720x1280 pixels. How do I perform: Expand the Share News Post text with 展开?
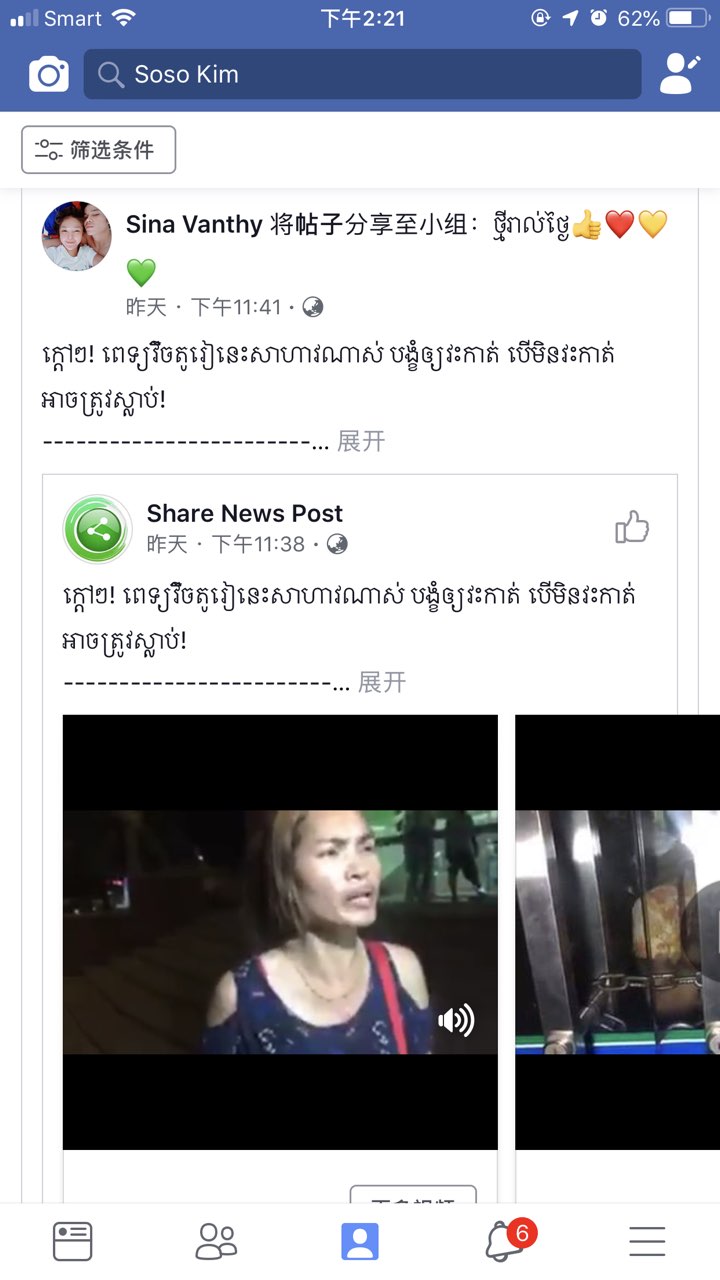(382, 682)
